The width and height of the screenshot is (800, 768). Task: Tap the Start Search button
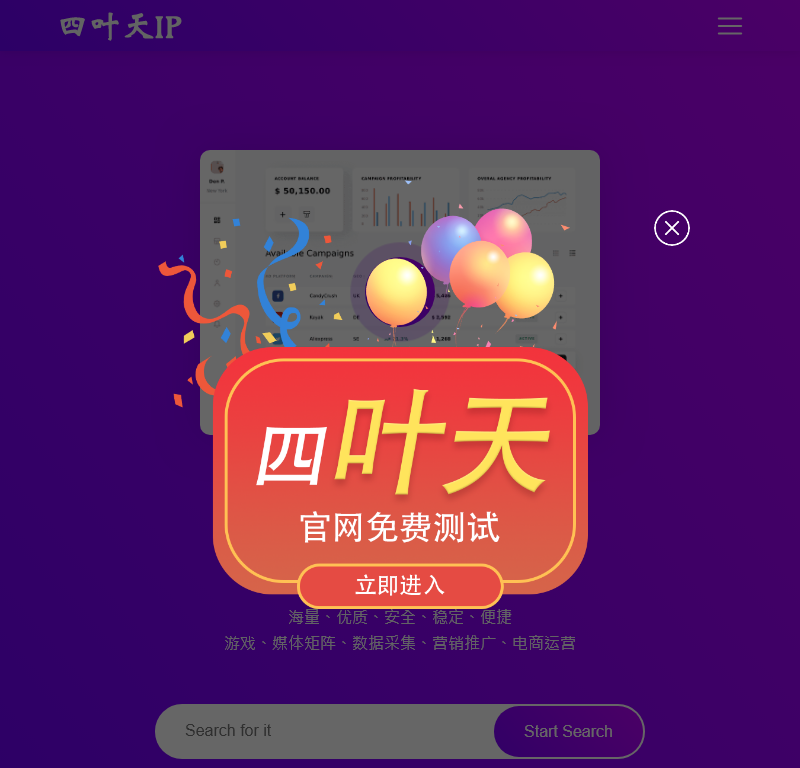568,731
